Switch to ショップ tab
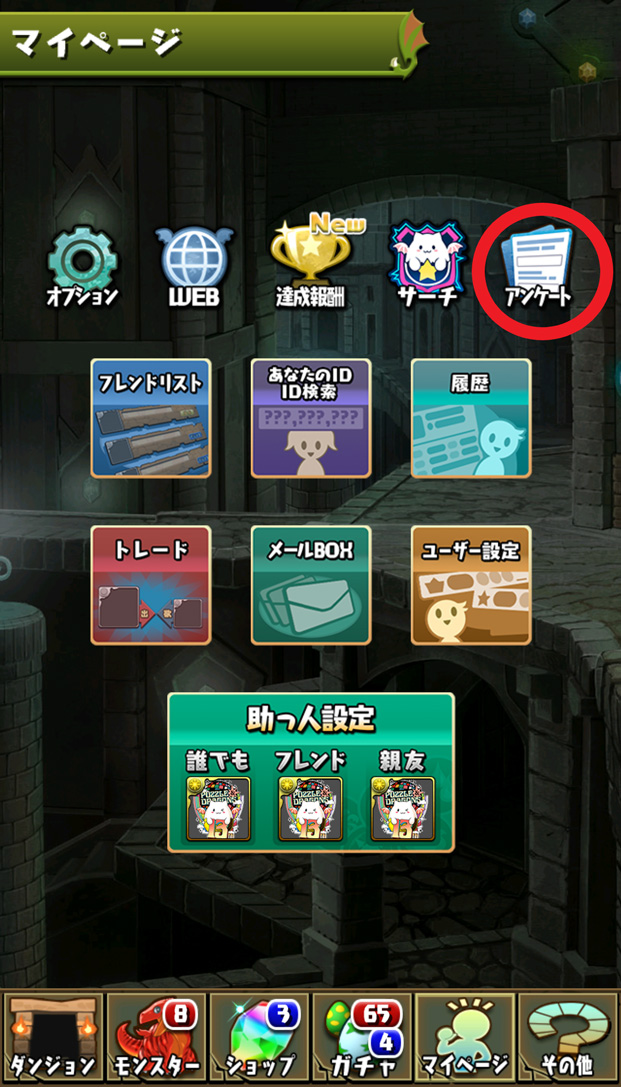 point(258,1036)
